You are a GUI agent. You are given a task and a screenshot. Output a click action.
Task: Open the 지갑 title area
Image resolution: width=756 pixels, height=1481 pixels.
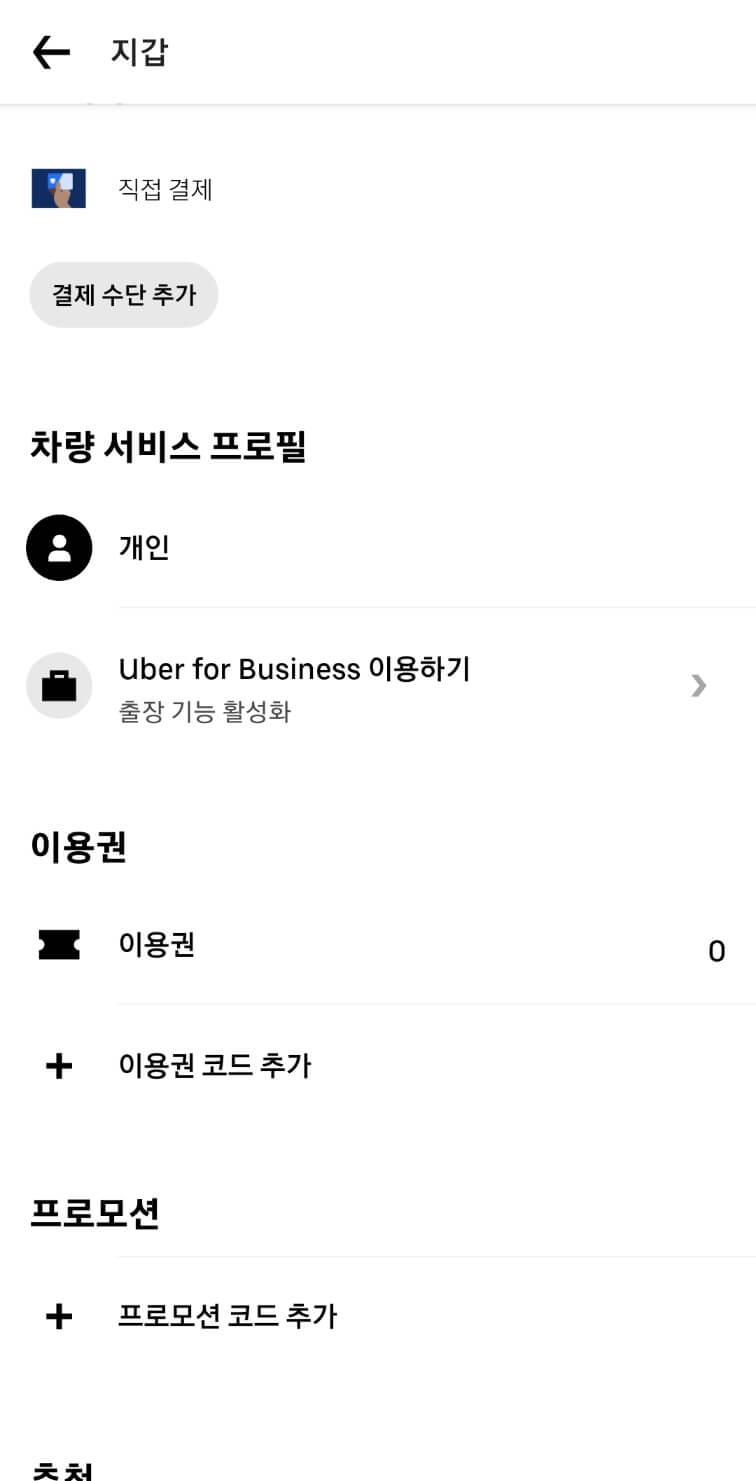click(140, 52)
